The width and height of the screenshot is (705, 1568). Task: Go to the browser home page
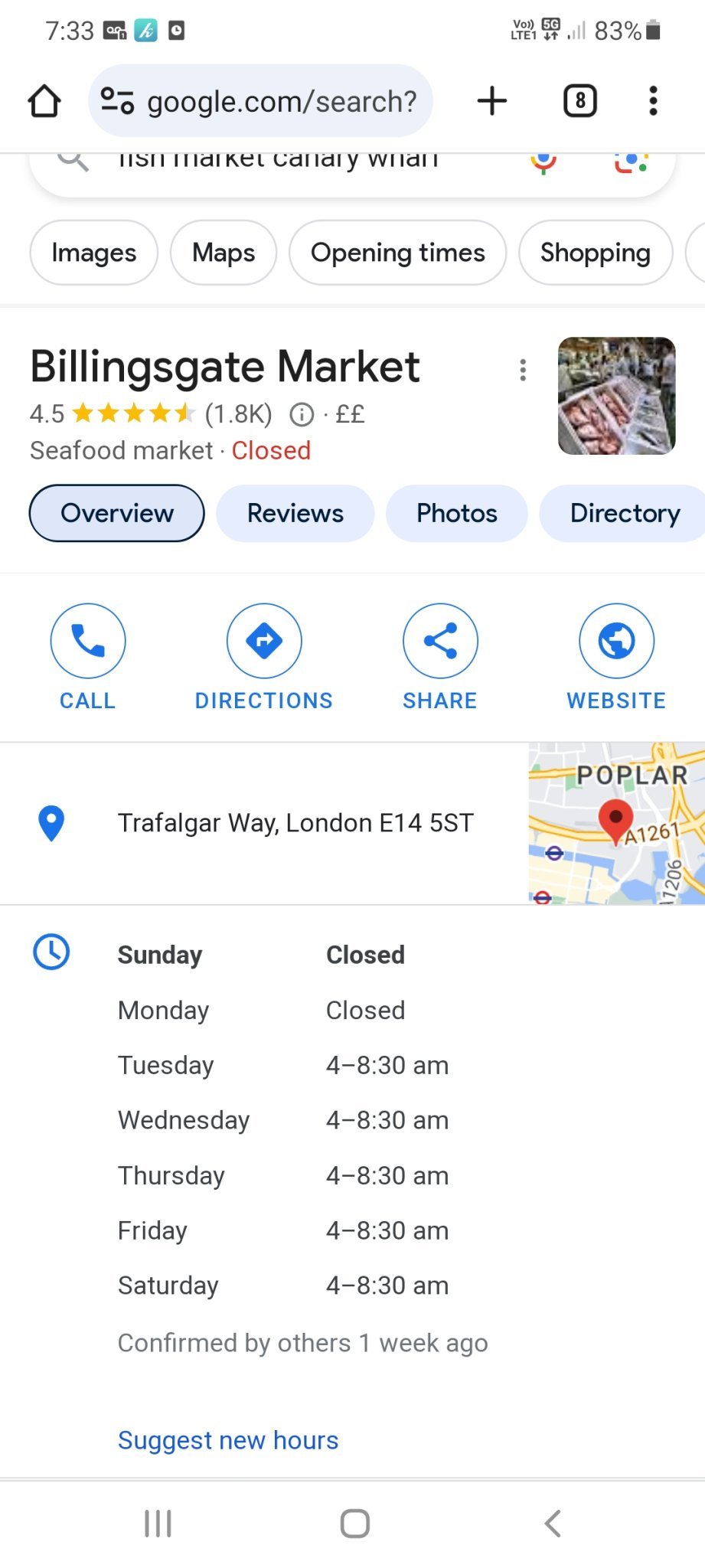click(44, 101)
